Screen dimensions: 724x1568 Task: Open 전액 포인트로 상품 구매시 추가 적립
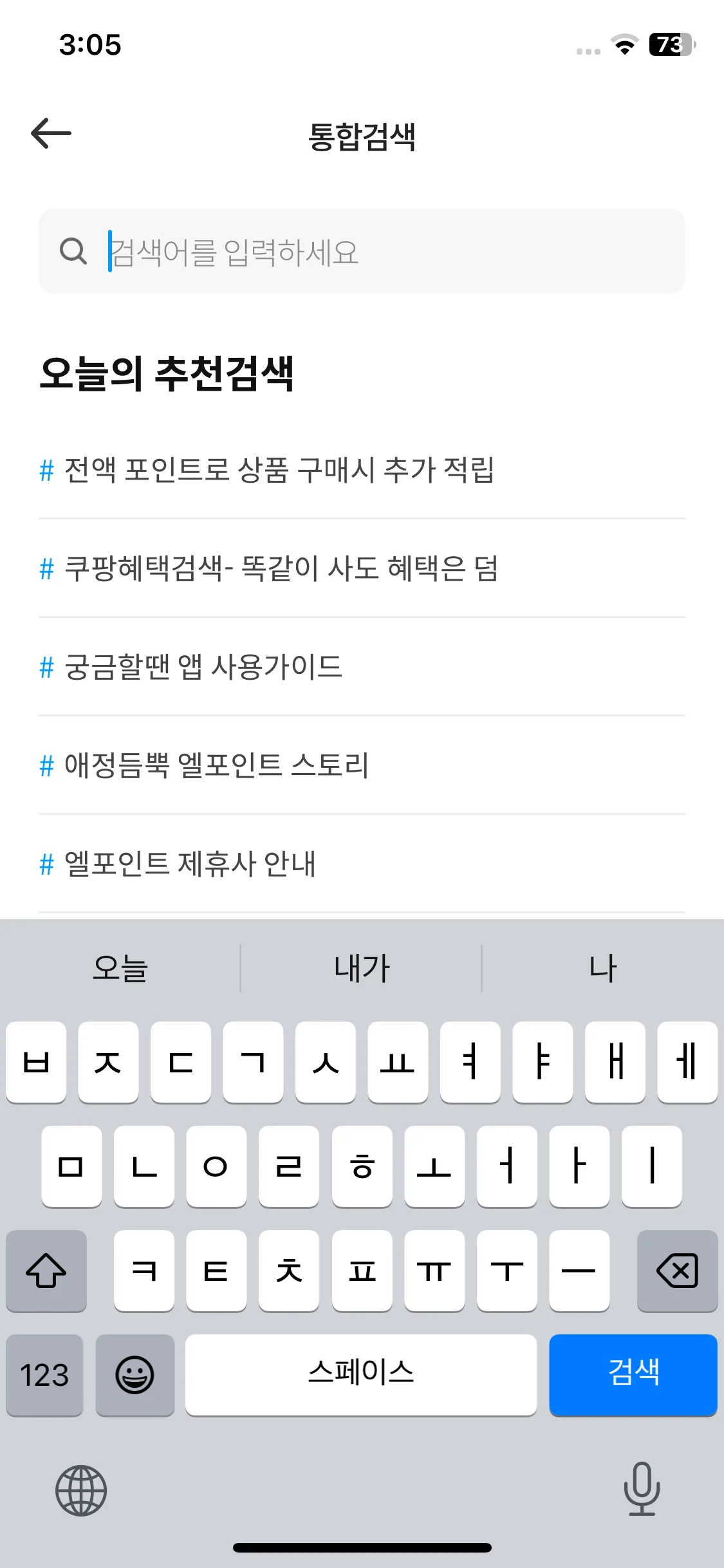click(x=279, y=470)
